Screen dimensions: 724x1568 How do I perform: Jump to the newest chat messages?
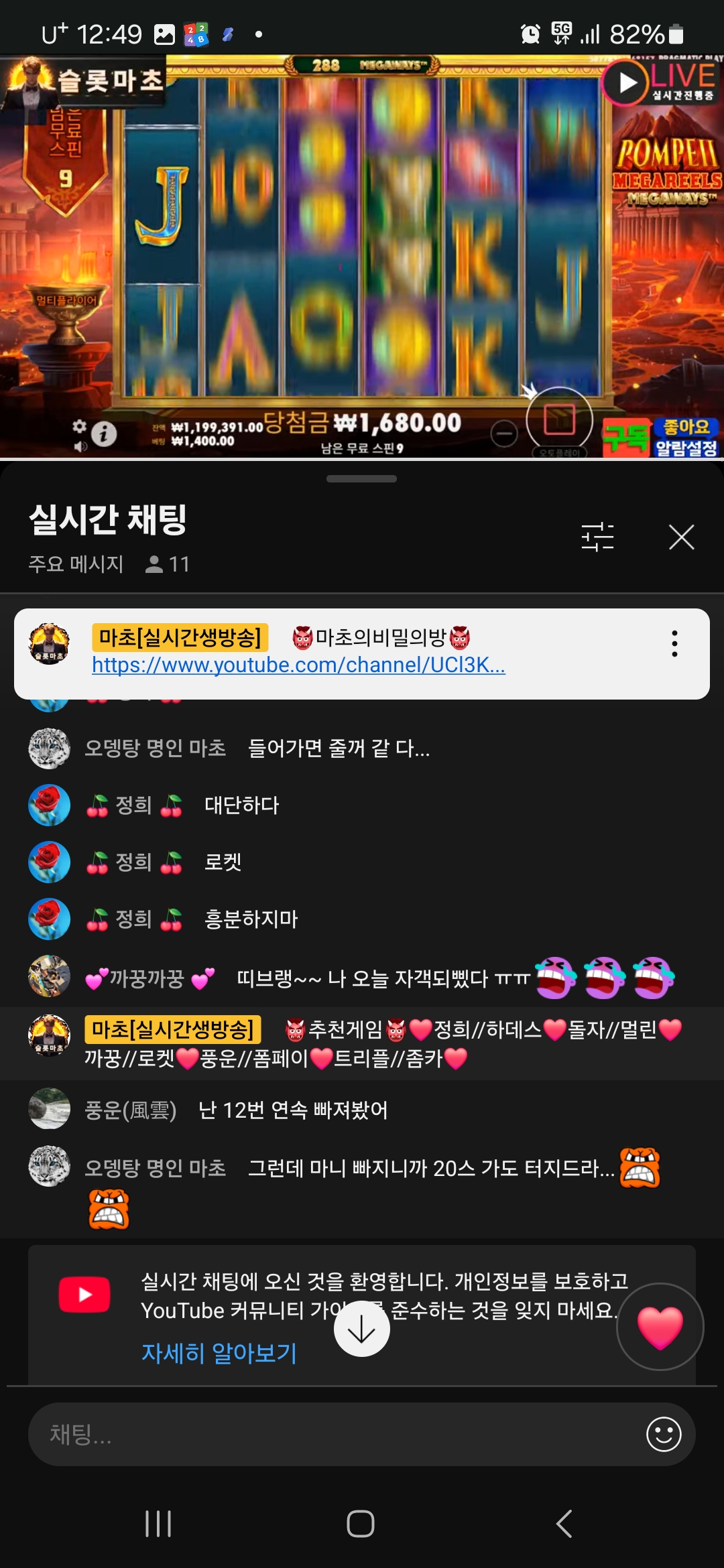click(361, 1329)
